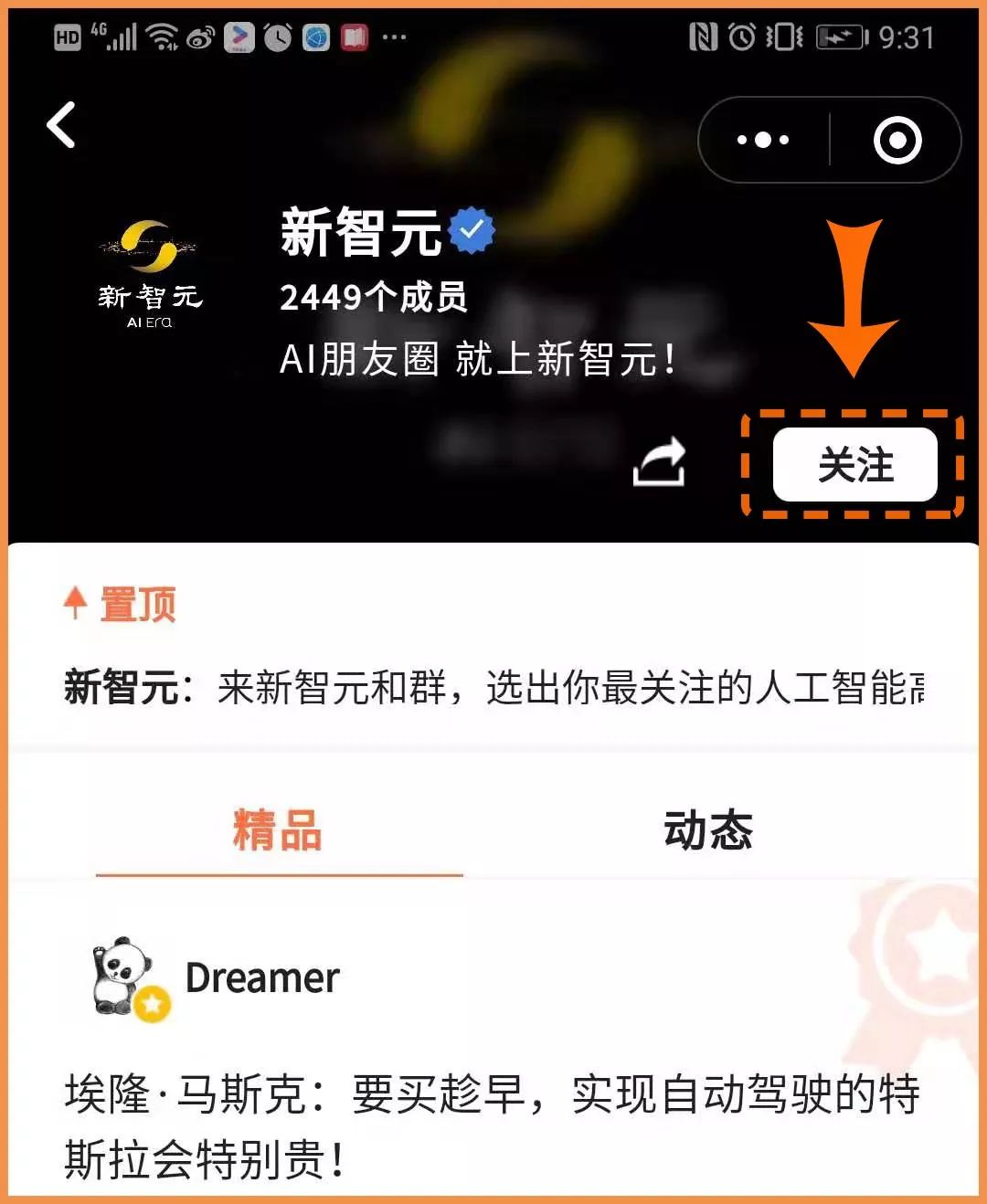Open Dreamer's post about 埃隆·马斯克

pyautogui.click(x=493, y=1125)
